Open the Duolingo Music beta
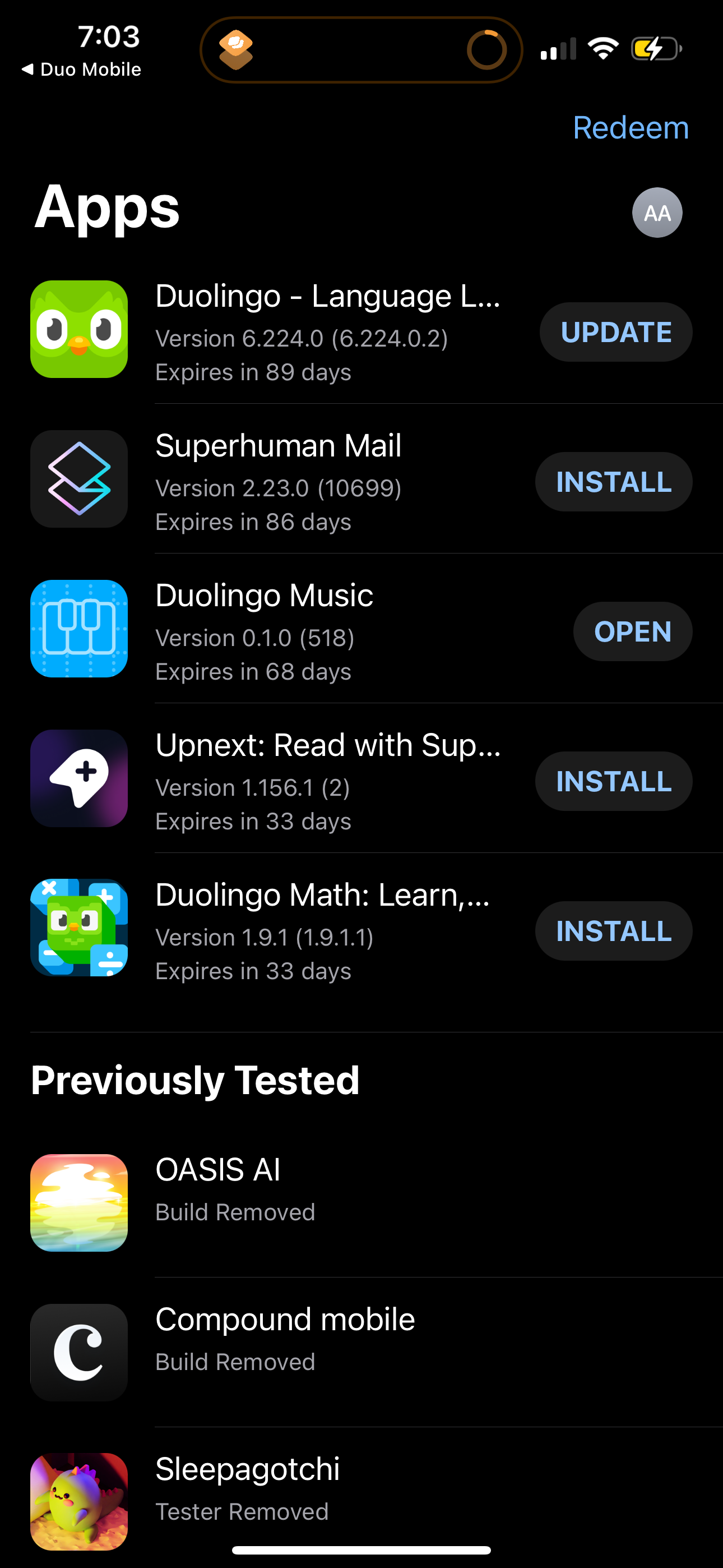The image size is (723, 1568). click(x=632, y=631)
